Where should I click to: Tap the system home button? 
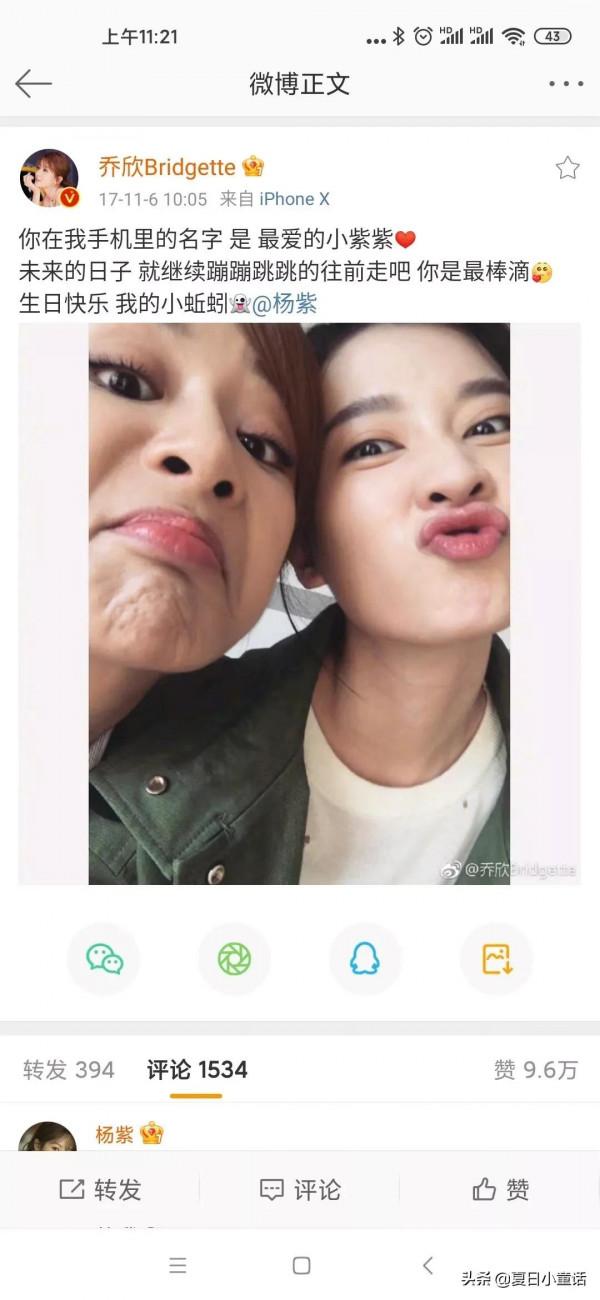301,1265
